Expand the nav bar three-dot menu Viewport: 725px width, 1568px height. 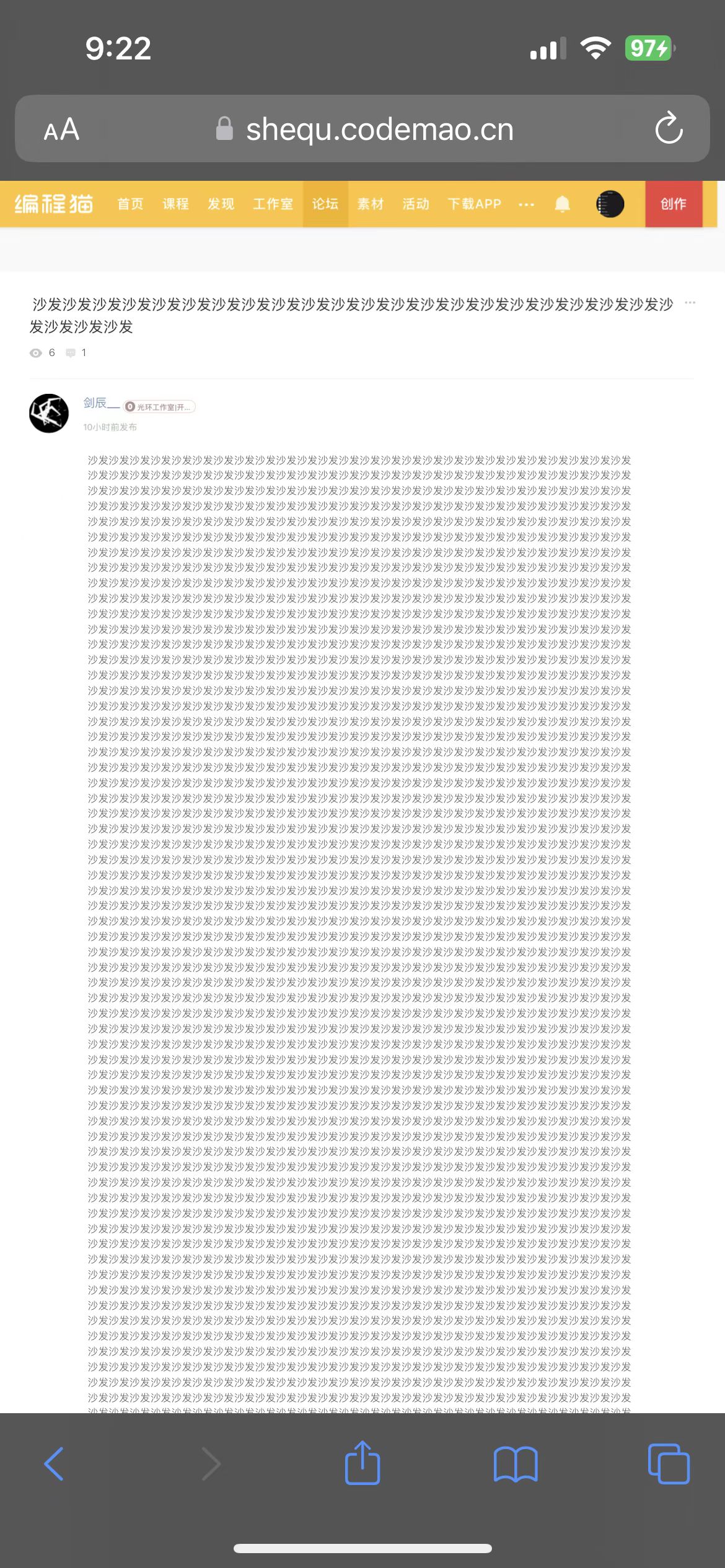tap(526, 204)
